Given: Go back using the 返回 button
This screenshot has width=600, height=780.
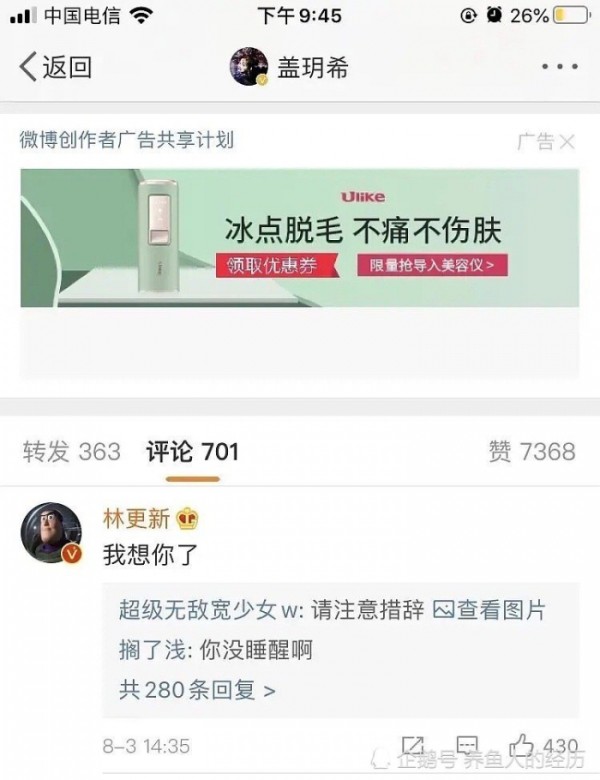Looking at the screenshot, I should click(x=56, y=68).
